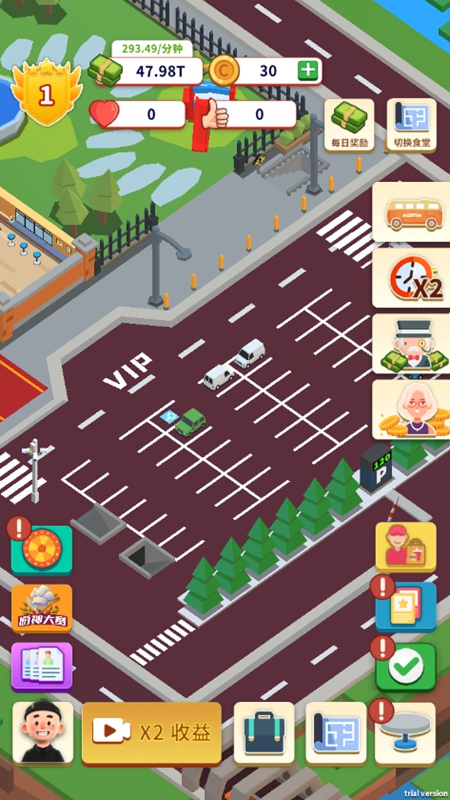Open the 每日奖励 daily reward

[349, 125]
